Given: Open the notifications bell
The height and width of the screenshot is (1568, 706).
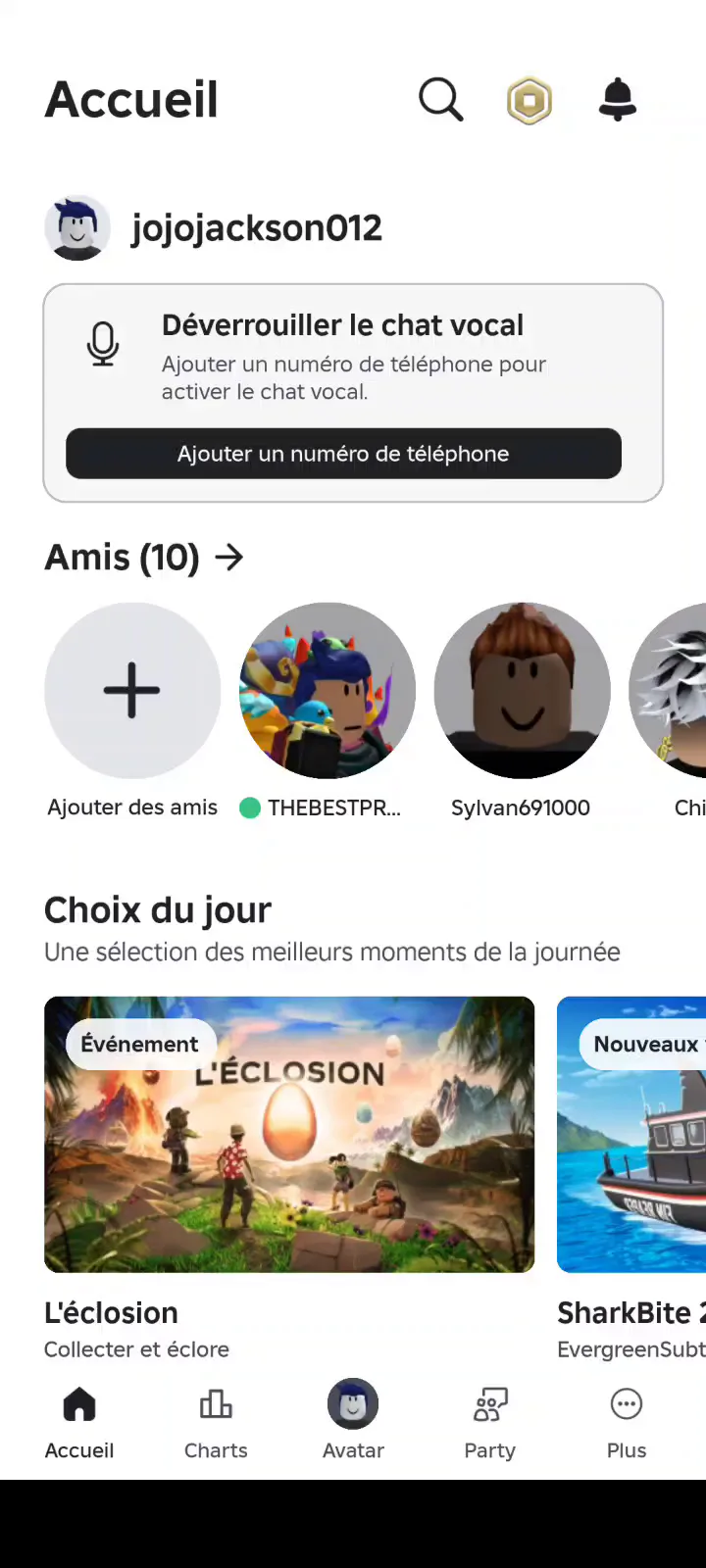Looking at the screenshot, I should 618,100.
